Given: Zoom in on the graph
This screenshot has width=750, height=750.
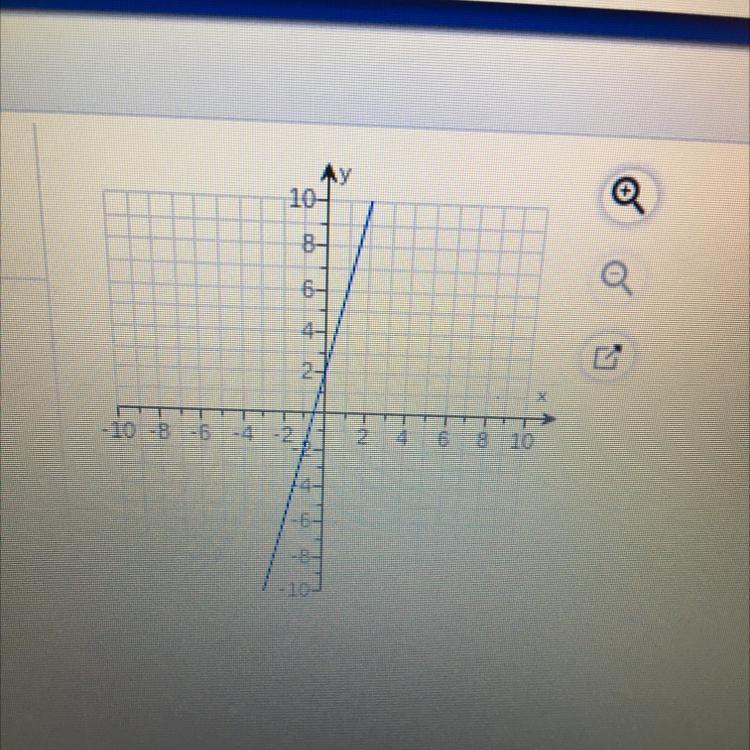Looking at the screenshot, I should coord(628,196).
